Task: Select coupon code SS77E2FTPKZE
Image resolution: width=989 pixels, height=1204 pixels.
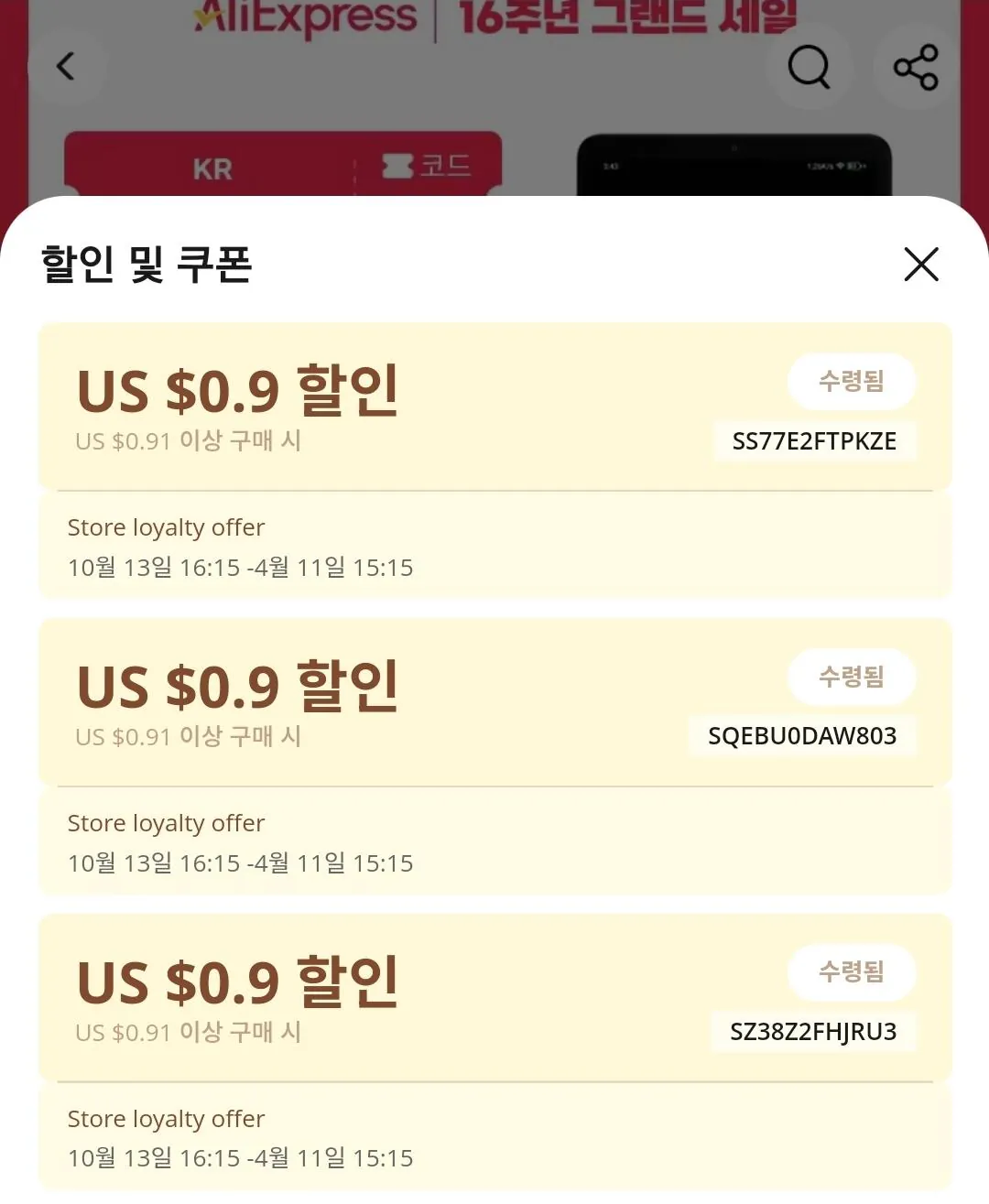Action: (x=813, y=440)
